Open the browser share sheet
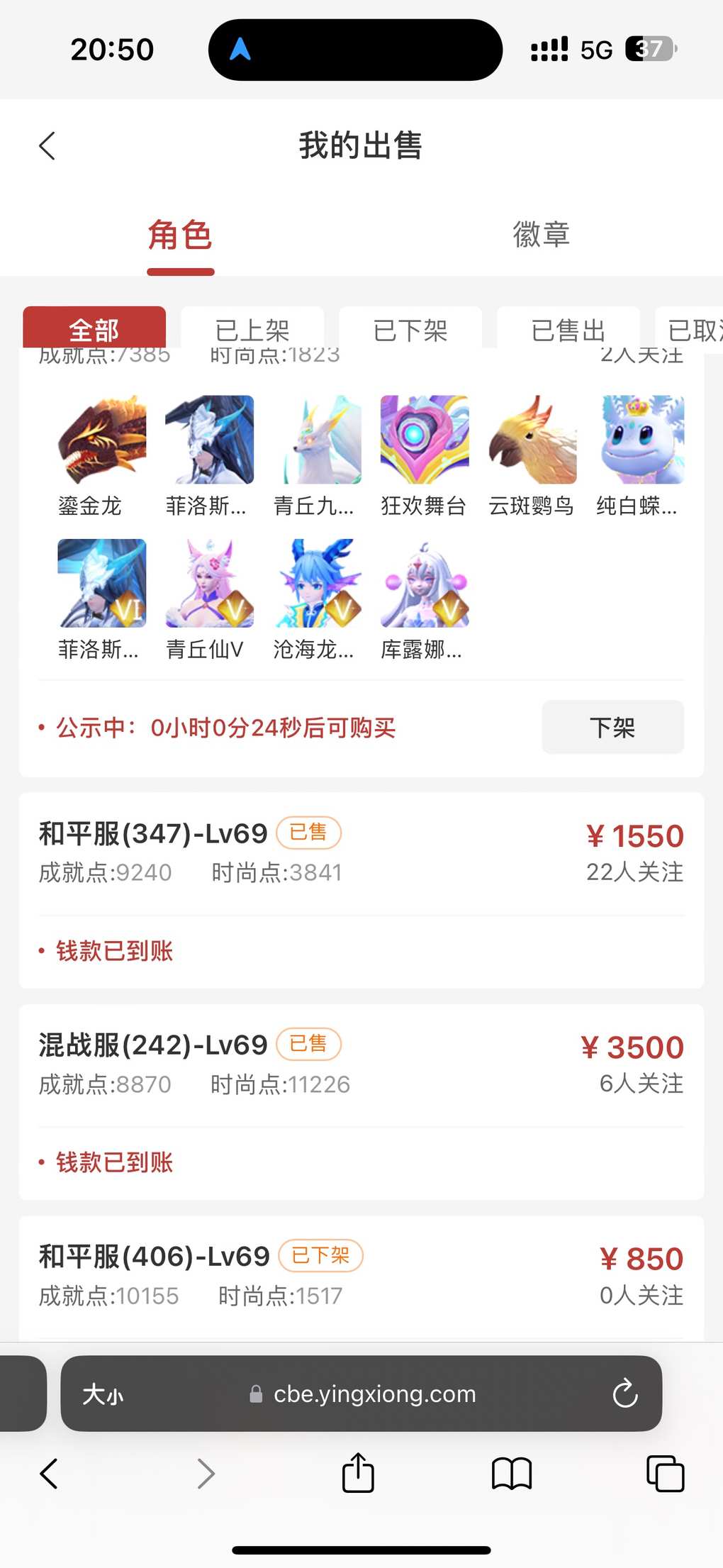This screenshot has height=1568, width=723. (x=358, y=1473)
